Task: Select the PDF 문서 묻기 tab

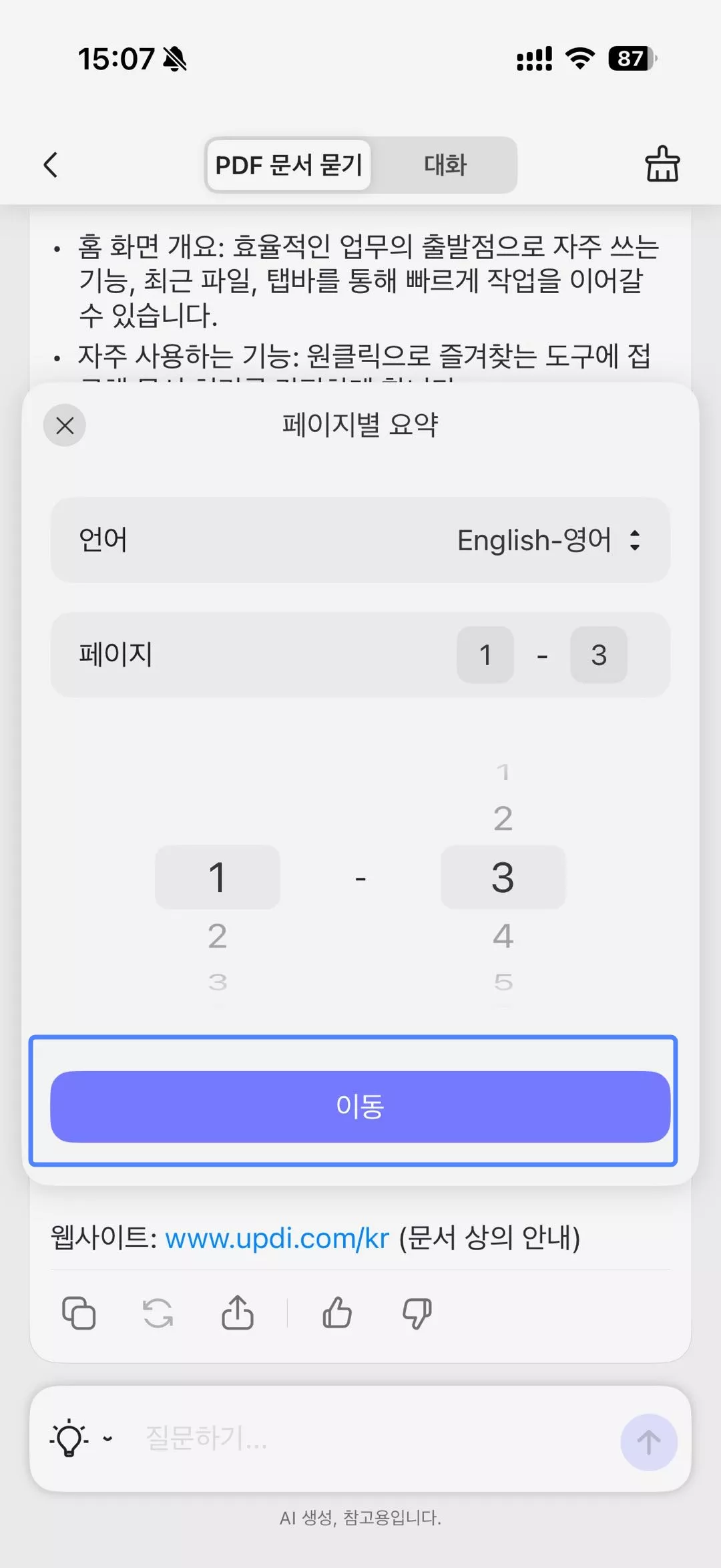Action: coord(288,164)
